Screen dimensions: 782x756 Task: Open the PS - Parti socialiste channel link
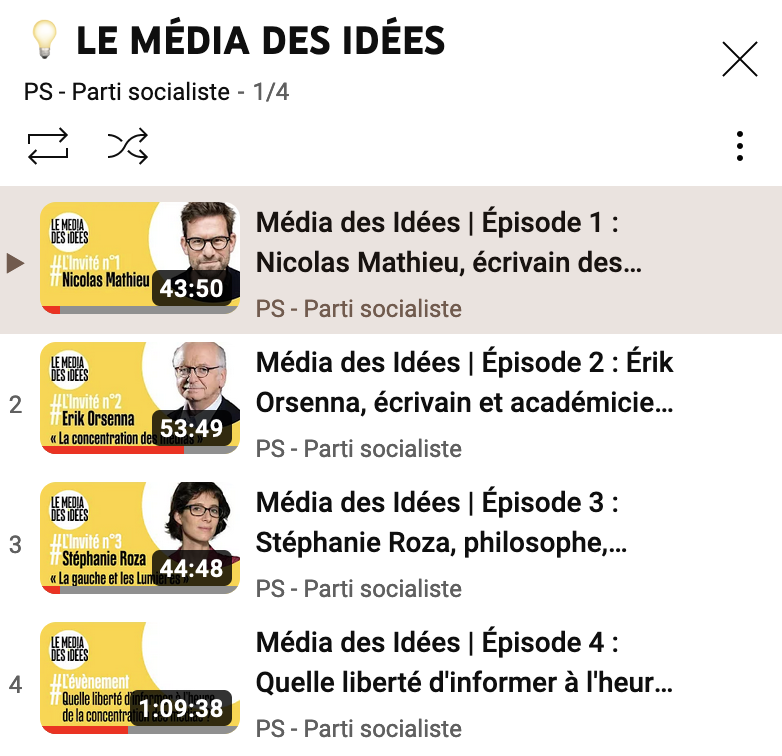pyautogui.click(x=127, y=93)
